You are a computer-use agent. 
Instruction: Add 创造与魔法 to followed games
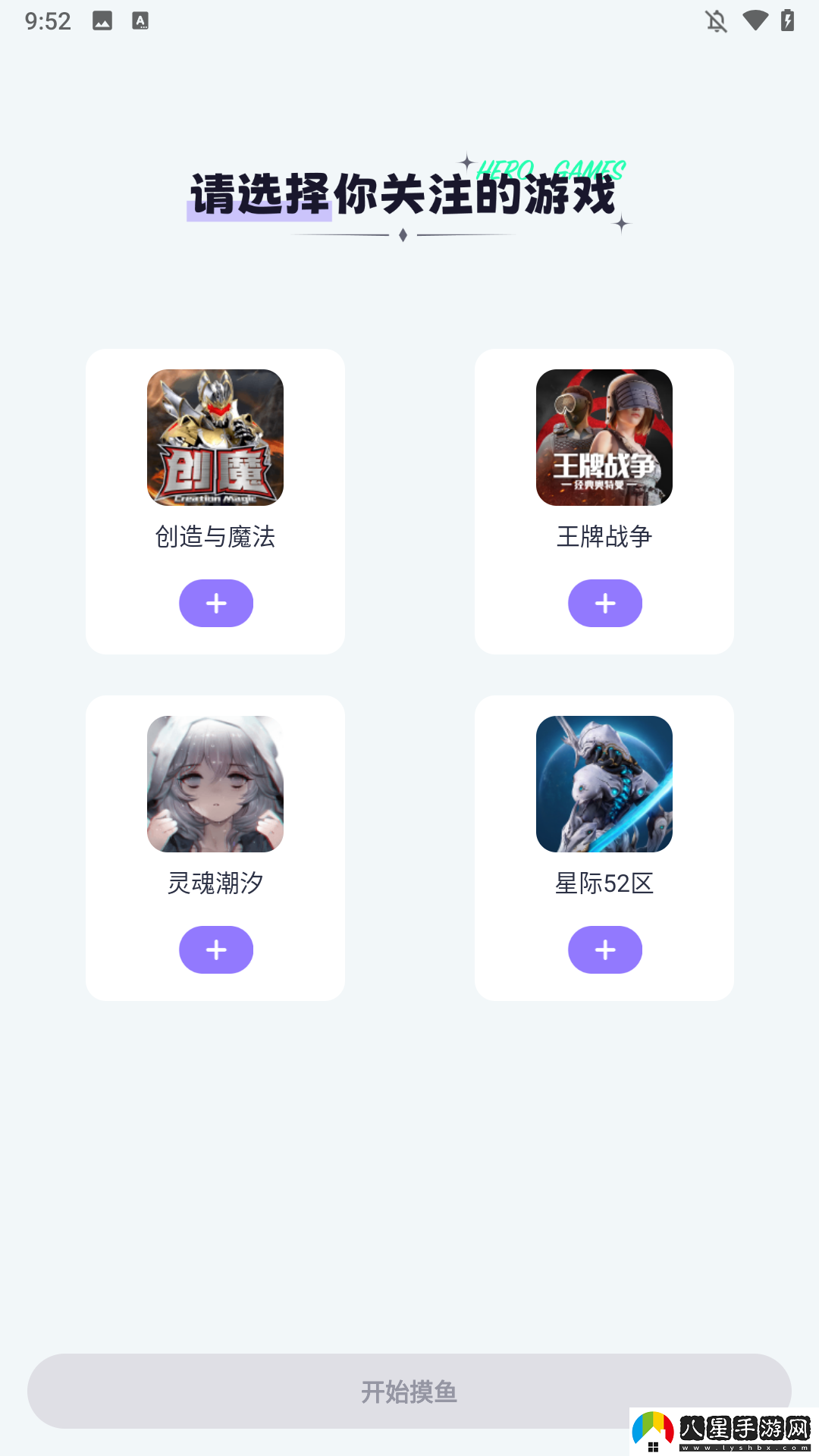click(x=216, y=604)
